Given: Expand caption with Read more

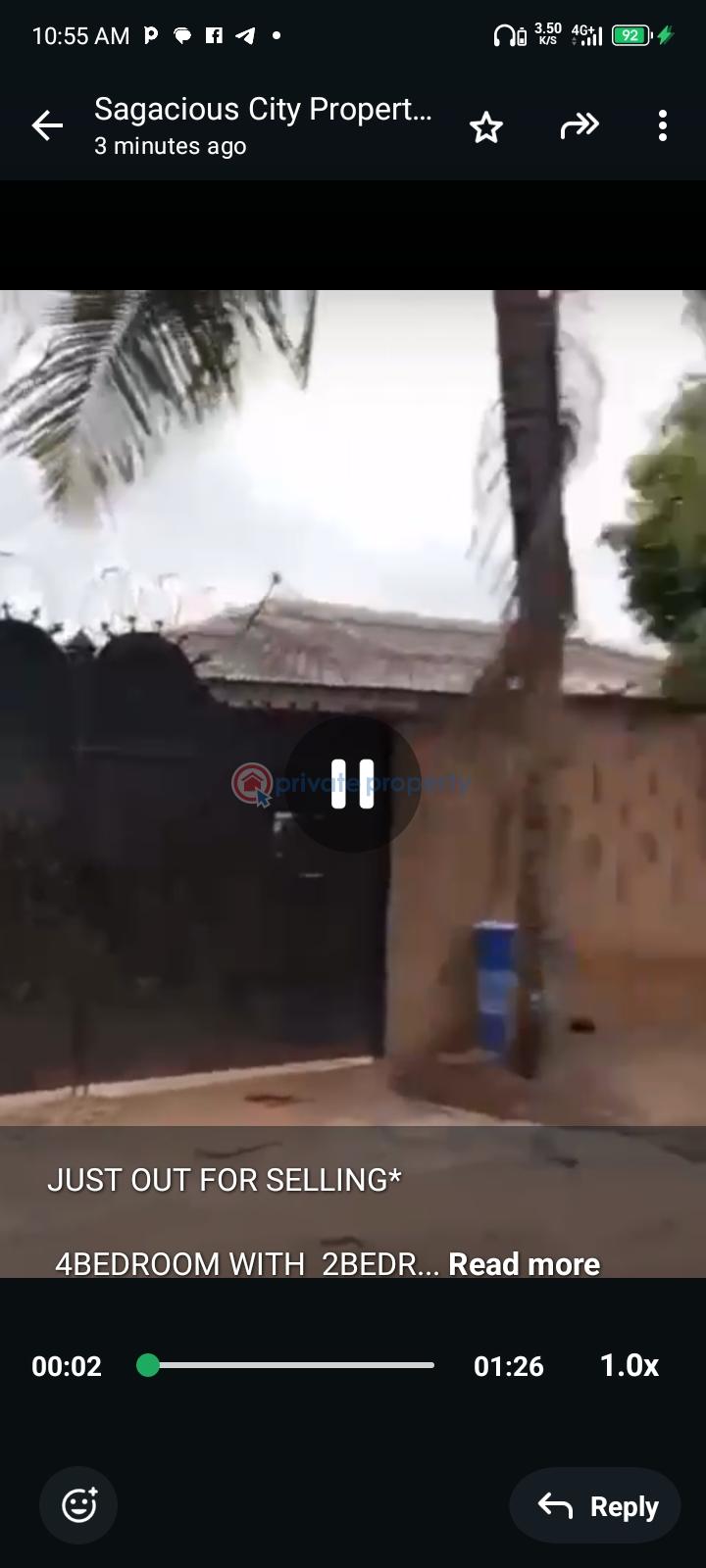Looking at the screenshot, I should [x=525, y=1264].
